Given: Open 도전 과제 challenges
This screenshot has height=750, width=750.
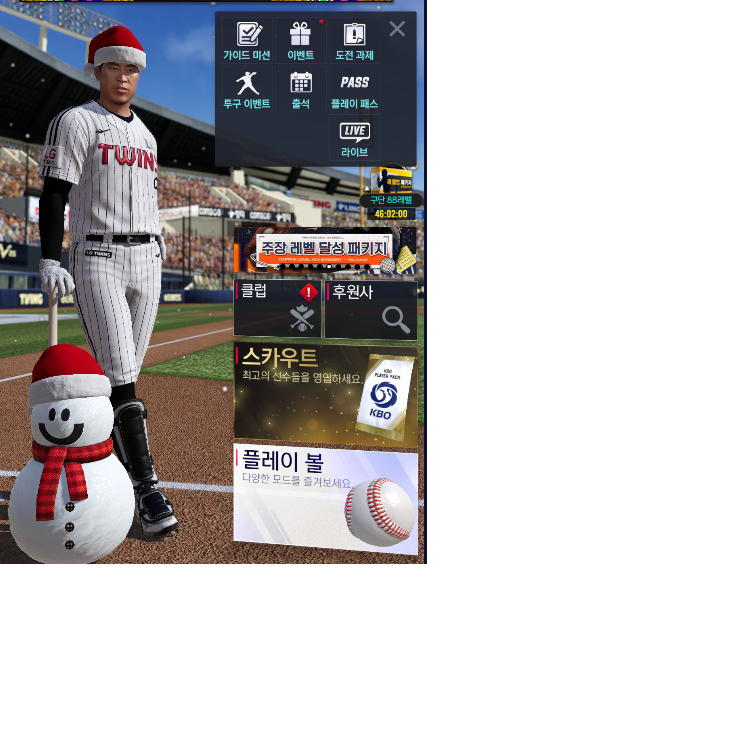Looking at the screenshot, I should (354, 41).
